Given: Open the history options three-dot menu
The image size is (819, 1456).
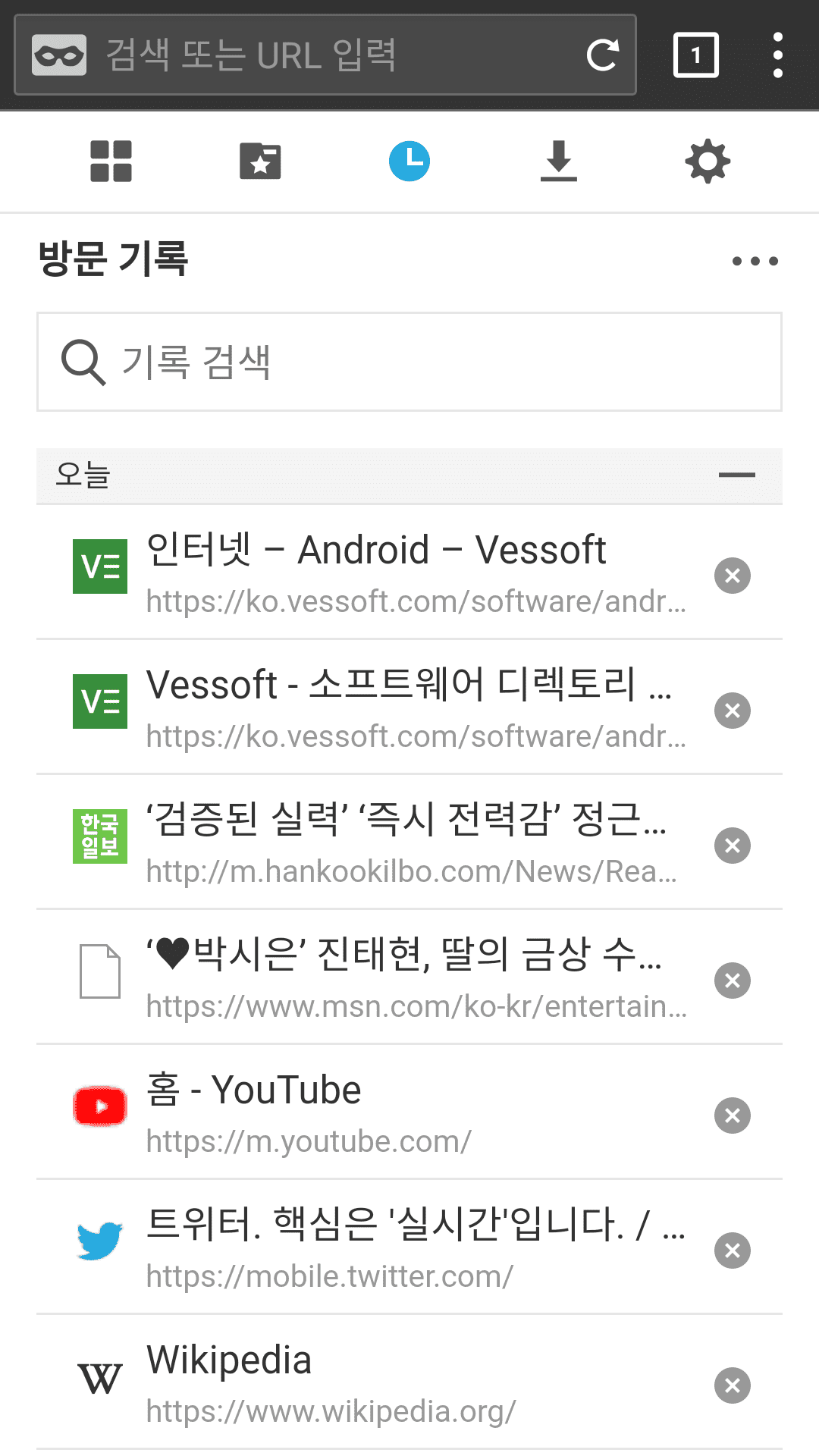Looking at the screenshot, I should click(x=755, y=261).
